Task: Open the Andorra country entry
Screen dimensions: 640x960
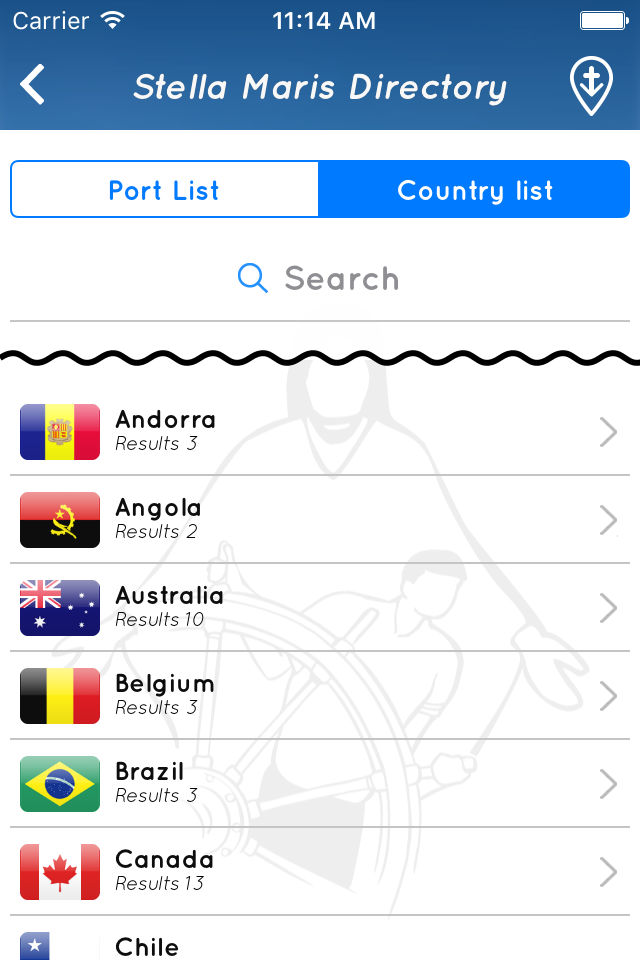Action: [x=320, y=431]
